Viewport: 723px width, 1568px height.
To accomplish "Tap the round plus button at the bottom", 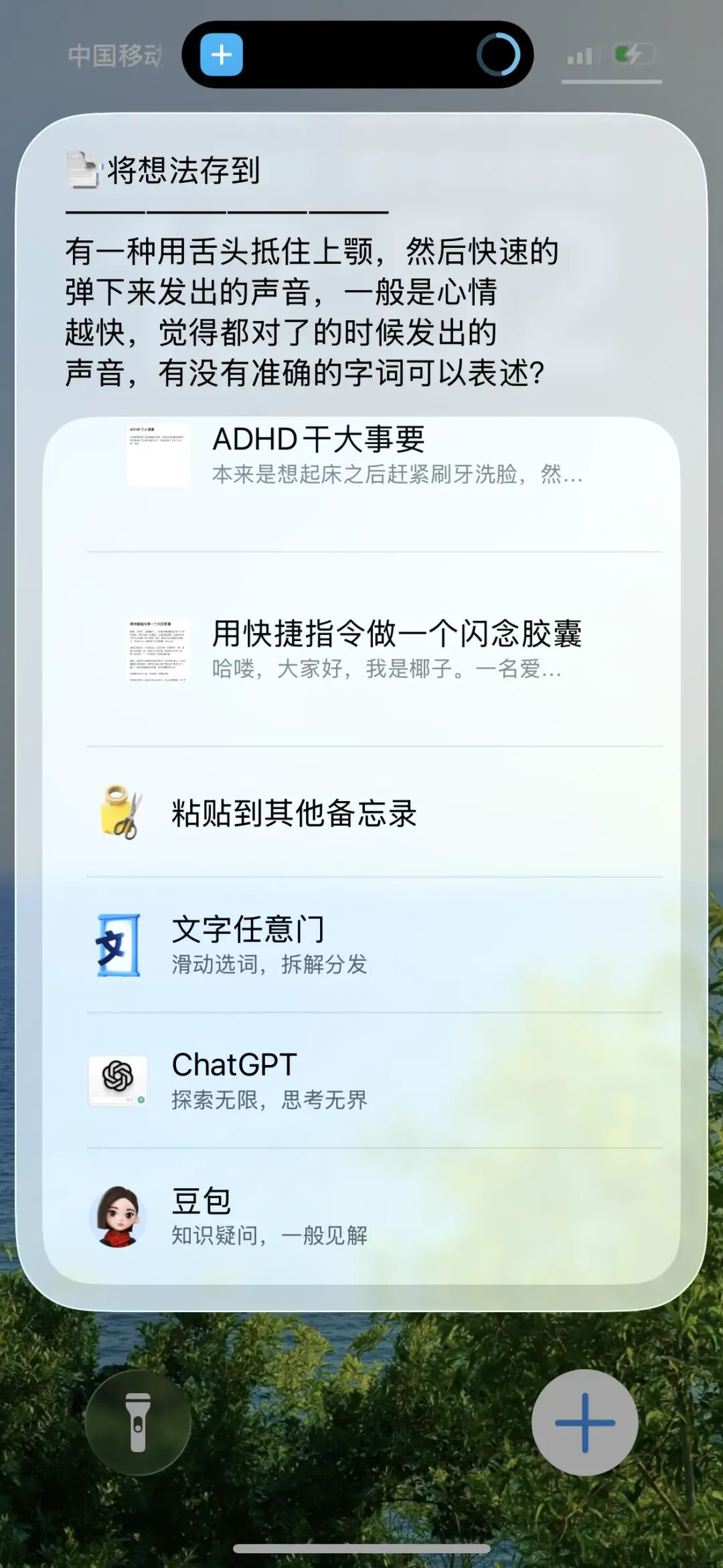I will 584,1422.
